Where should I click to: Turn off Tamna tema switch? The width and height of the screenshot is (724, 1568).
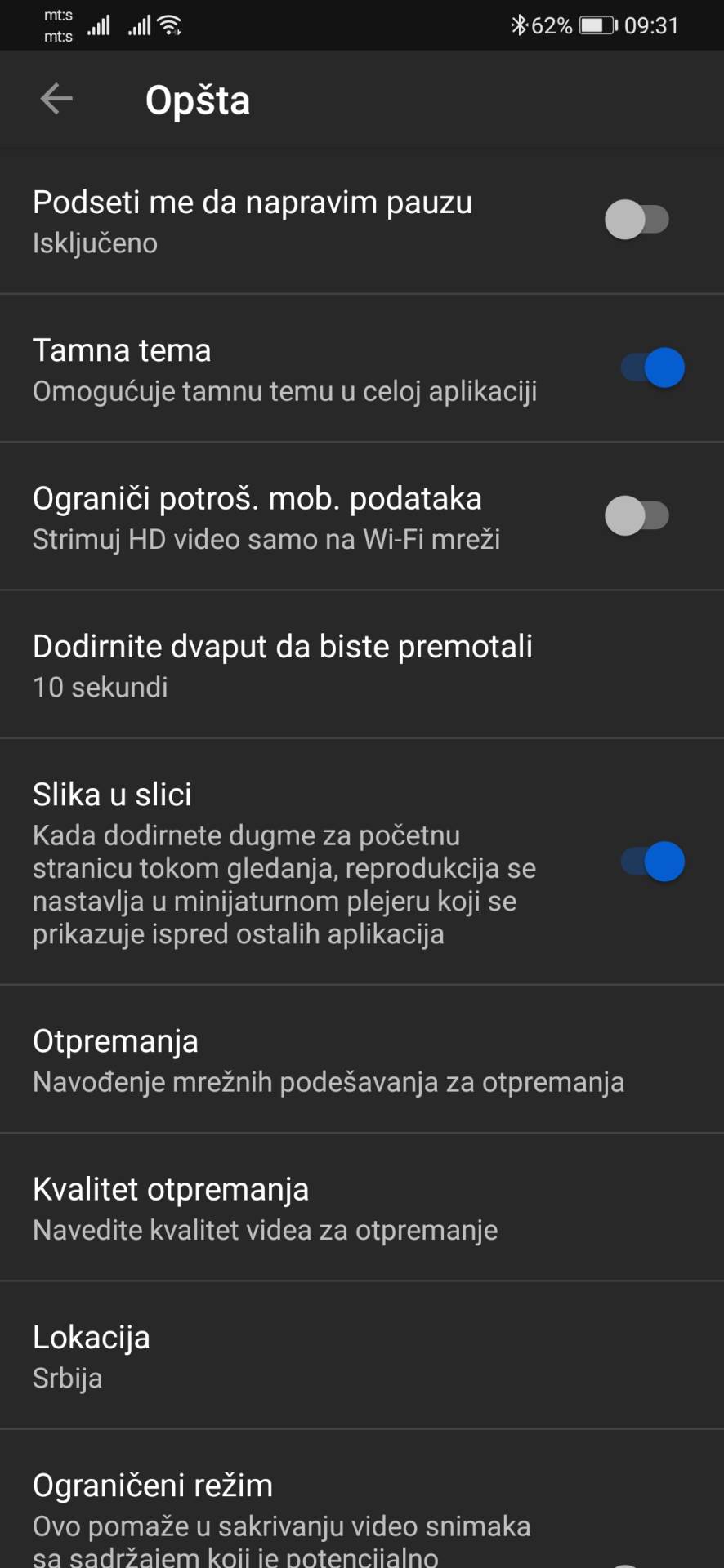pyautogui.click(x=653, y=367)
